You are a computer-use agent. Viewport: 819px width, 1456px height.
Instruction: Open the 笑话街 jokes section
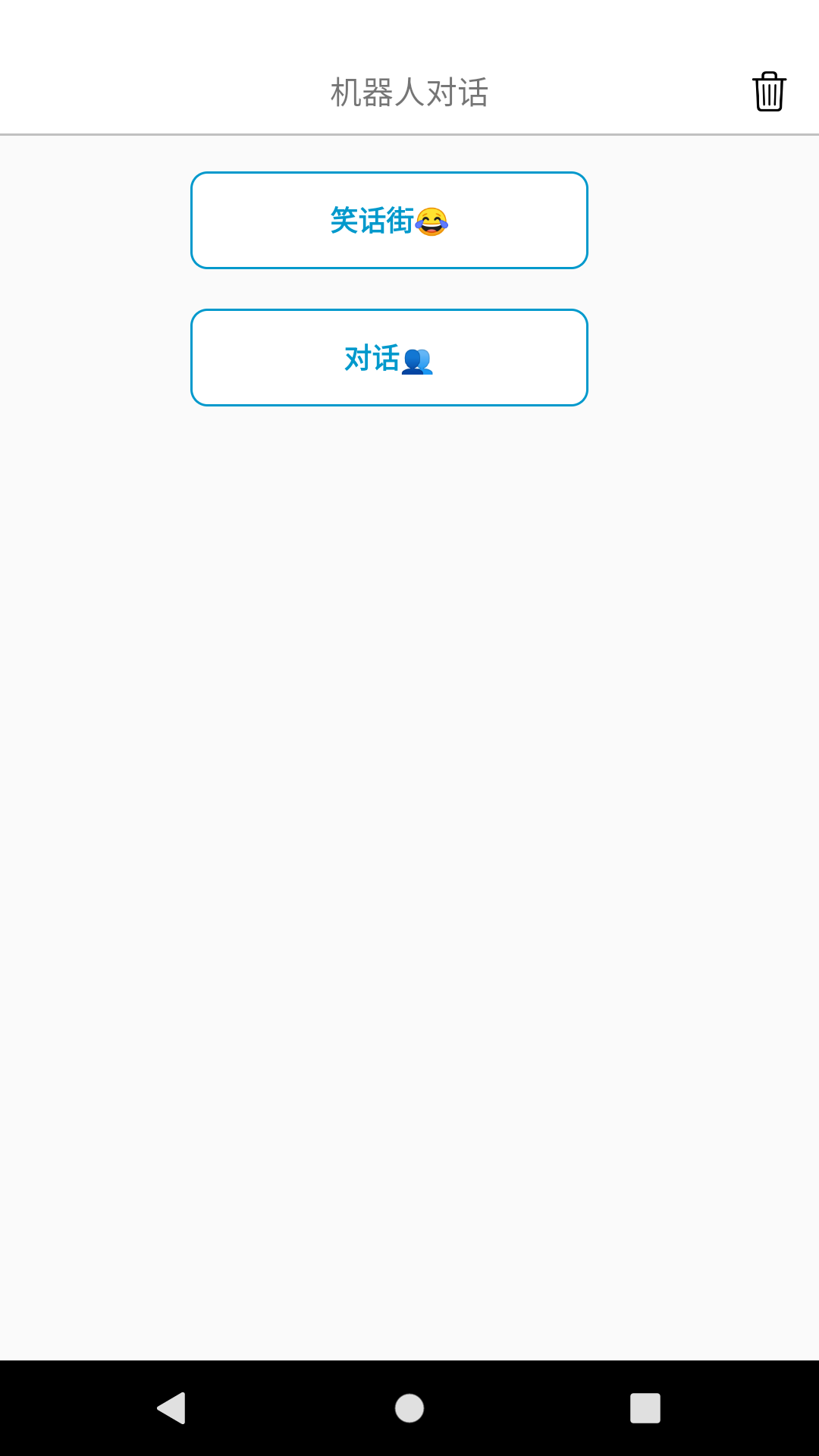pyautogui.click(x=388, y=221)
